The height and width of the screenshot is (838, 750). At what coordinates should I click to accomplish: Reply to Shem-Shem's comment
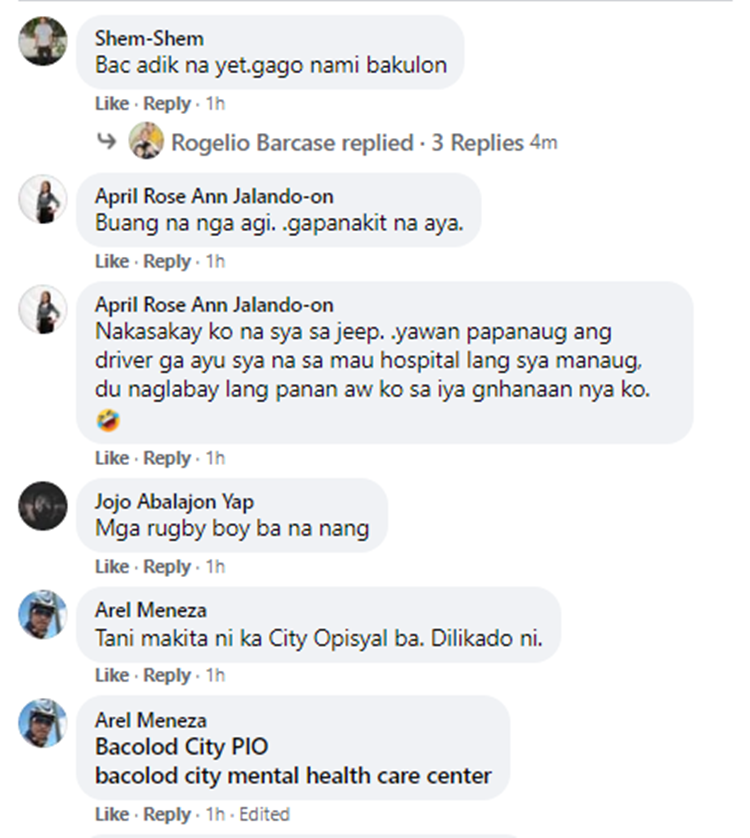(166, 104)
